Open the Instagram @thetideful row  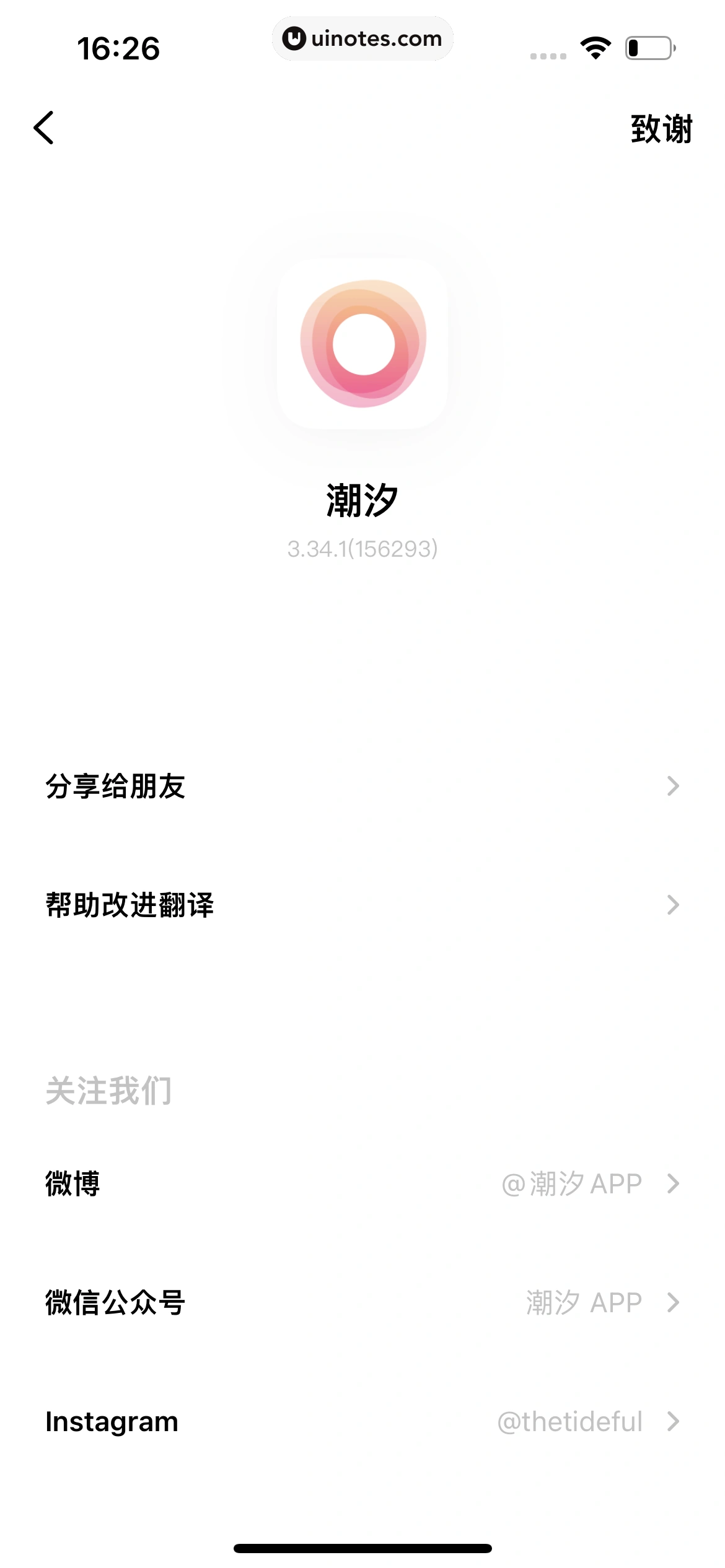(x=362, y=1421)
